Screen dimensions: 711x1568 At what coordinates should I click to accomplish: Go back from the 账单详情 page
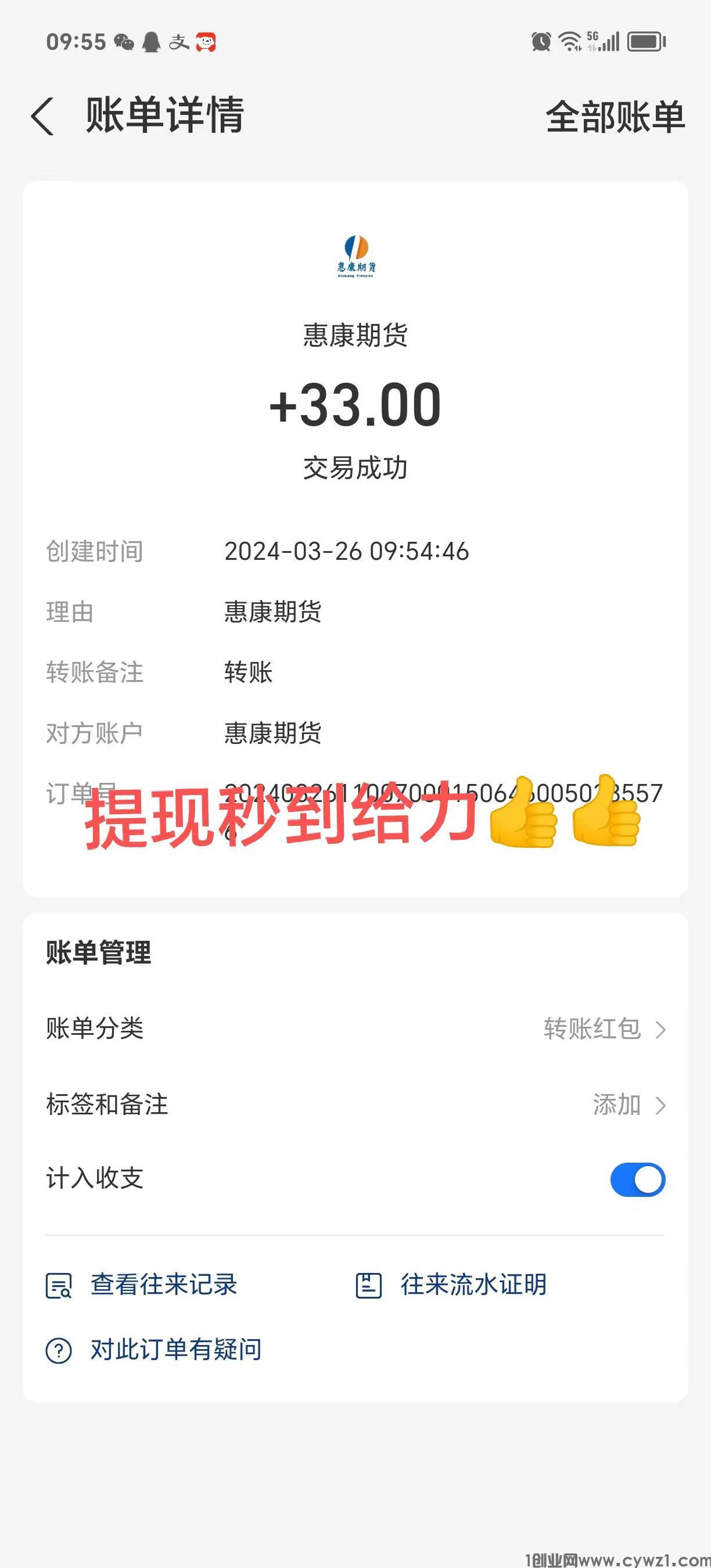click(42, 116)
